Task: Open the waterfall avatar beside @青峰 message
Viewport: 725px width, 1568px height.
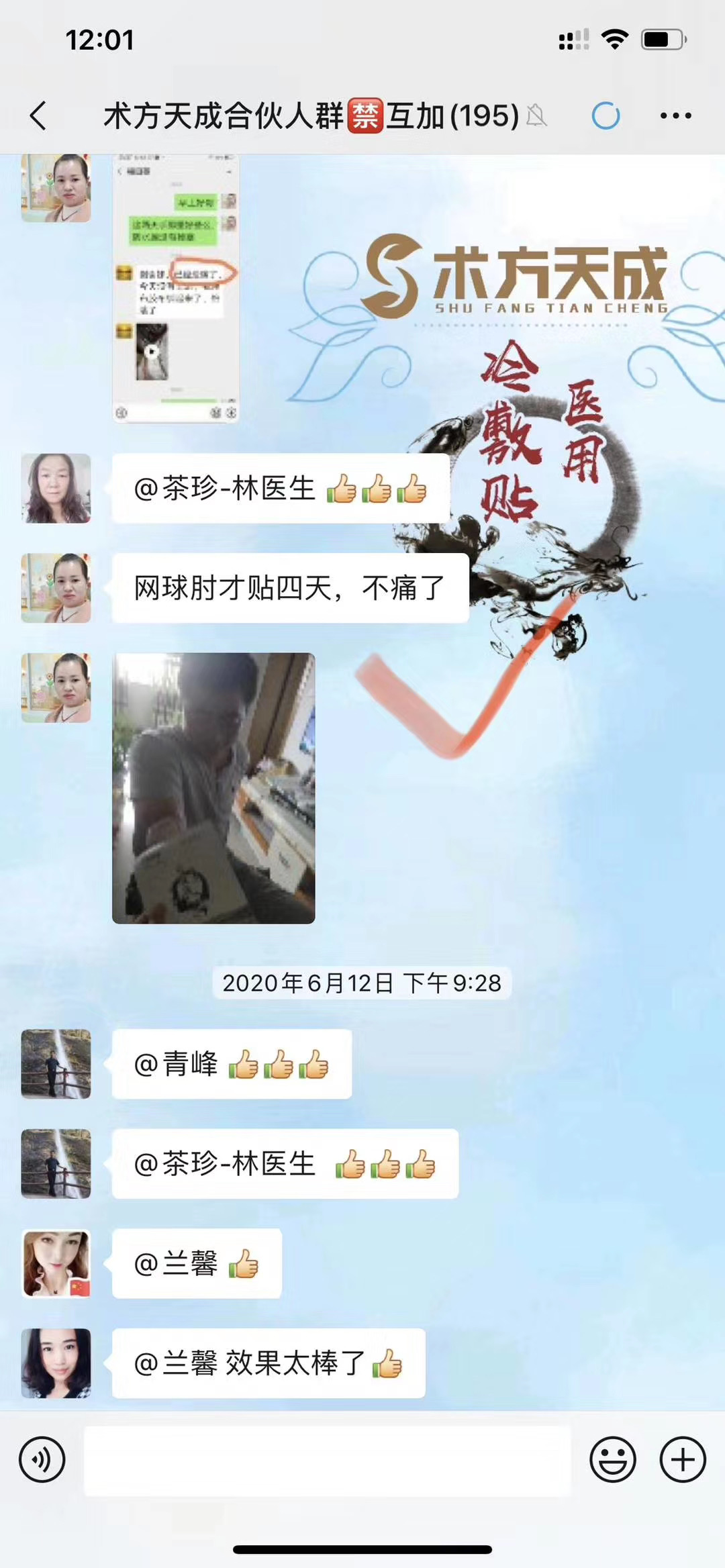Action: tap(56, 1064)
